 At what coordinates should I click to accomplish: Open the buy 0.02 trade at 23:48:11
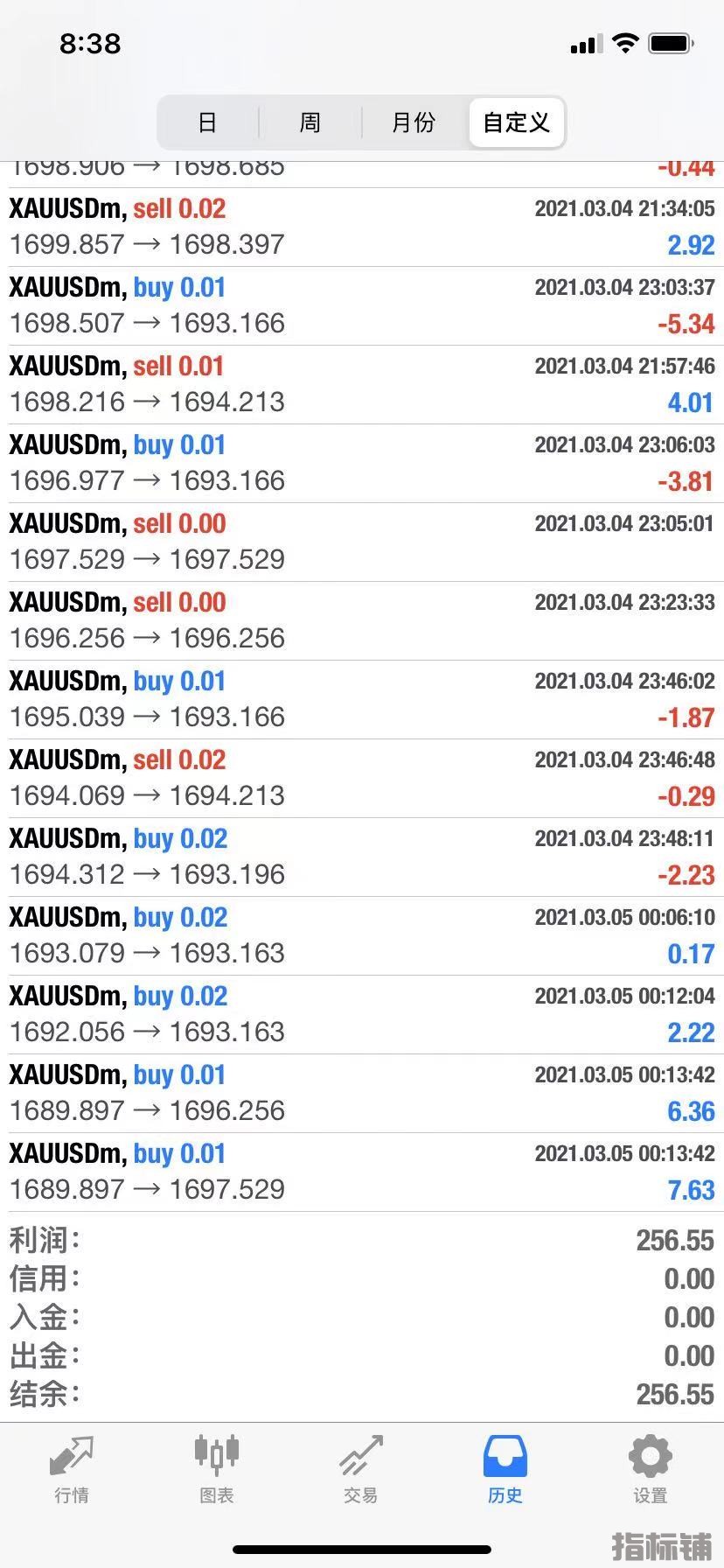coord(362,857)
